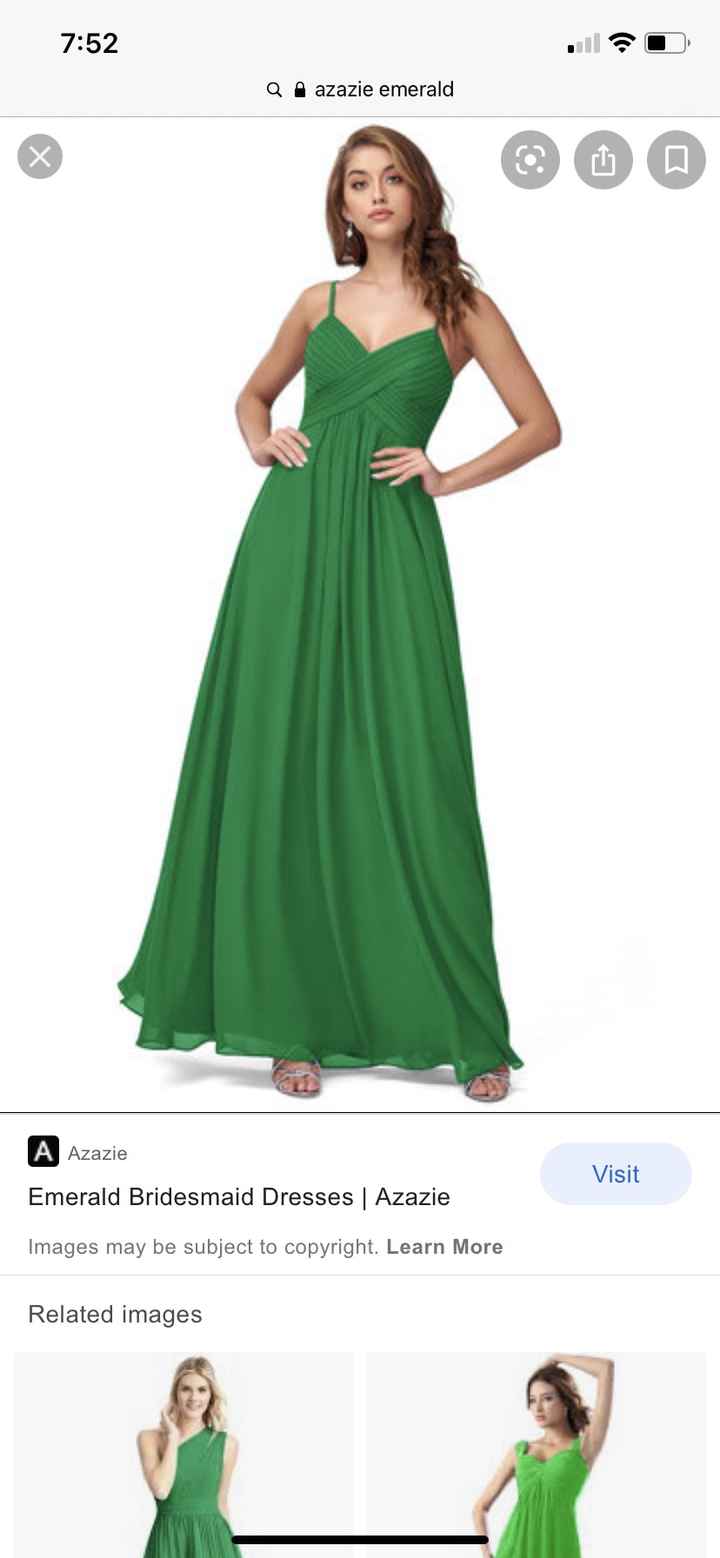Image resolution: width=720 pixels, height=1558 pixels.
Task: Open the Learn More copyright link
Action: 444,1246
